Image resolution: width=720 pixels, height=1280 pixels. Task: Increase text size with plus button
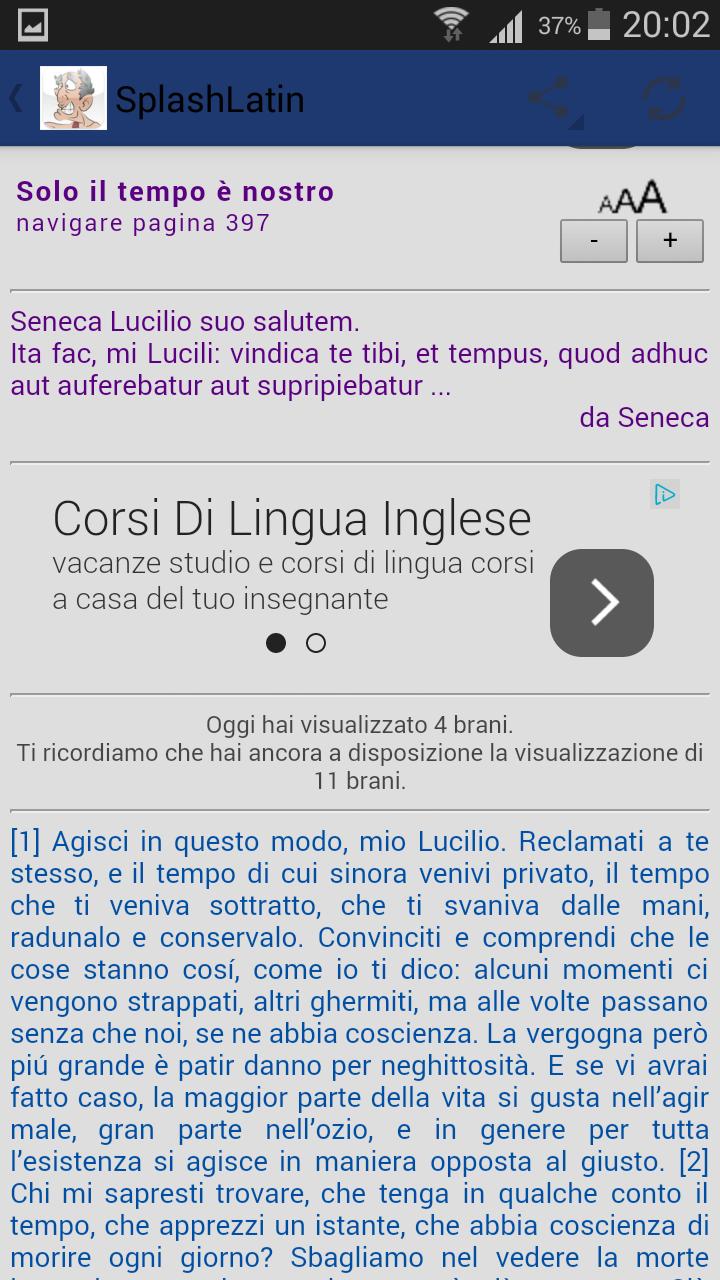point(670,241)
